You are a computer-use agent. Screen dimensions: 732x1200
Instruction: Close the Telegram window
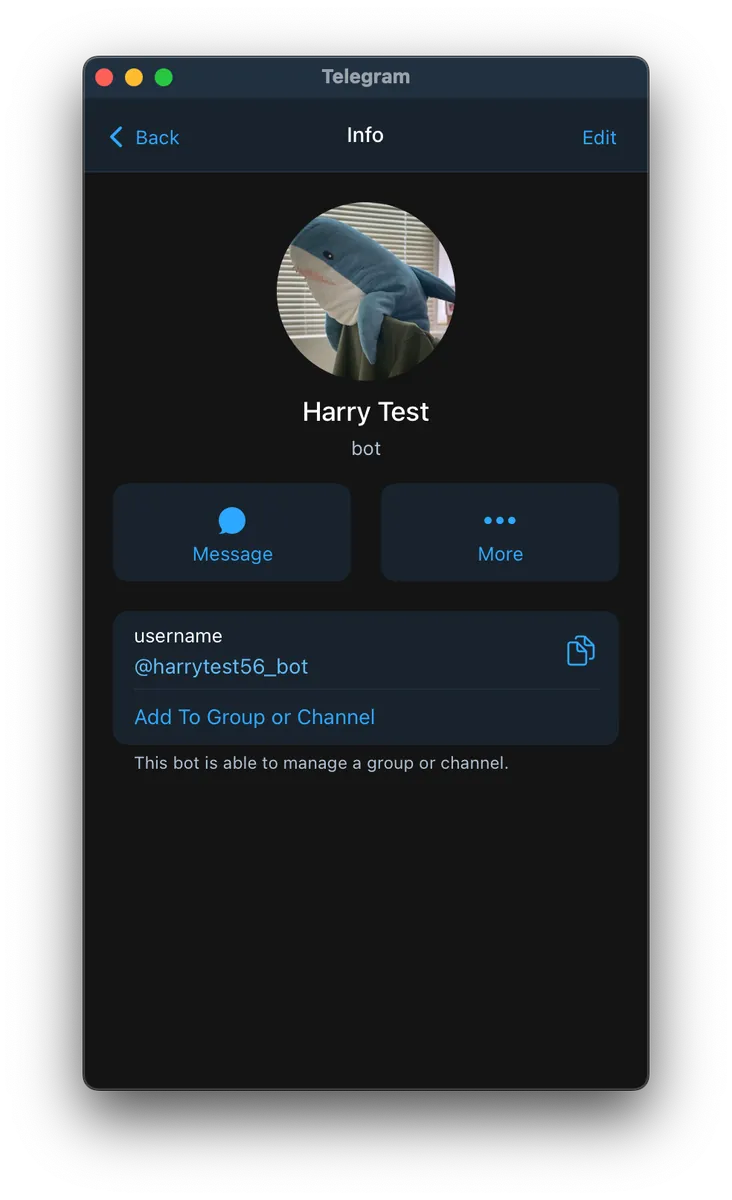coord(104,77)
